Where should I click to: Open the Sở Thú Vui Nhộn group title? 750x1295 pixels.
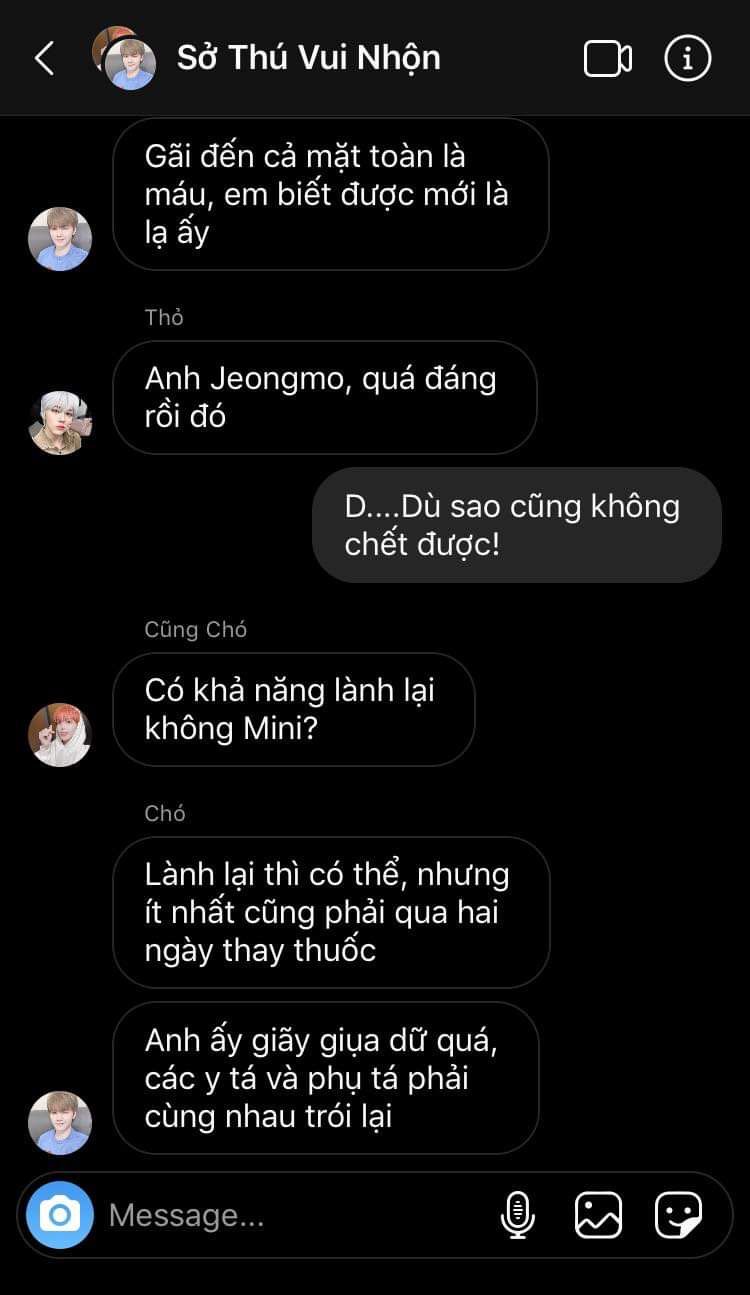[x=308, y=58]
